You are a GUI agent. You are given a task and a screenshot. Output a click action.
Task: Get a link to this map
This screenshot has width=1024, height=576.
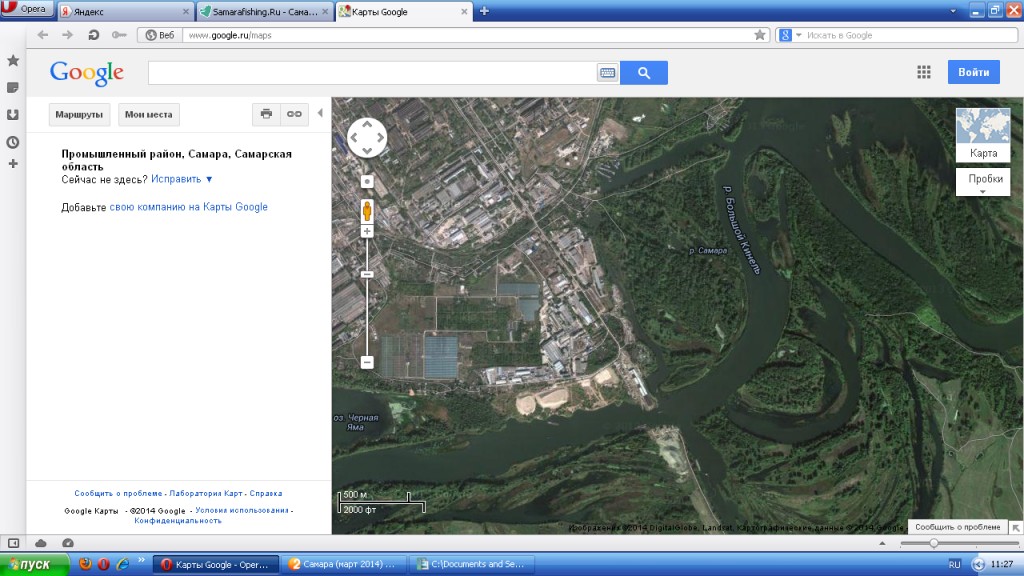point(294,115)
